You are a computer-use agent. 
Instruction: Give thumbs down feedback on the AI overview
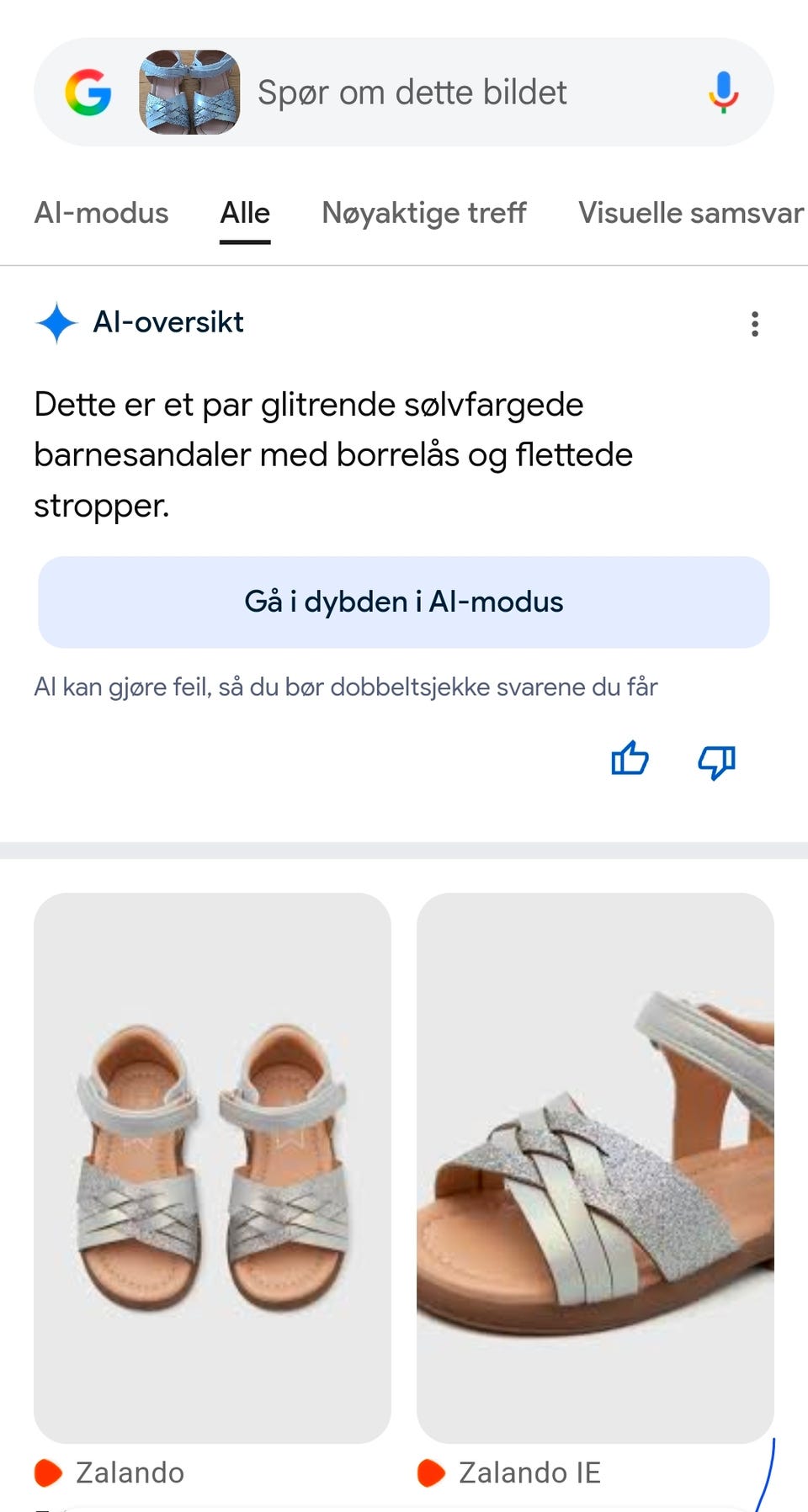click(716, 762)
